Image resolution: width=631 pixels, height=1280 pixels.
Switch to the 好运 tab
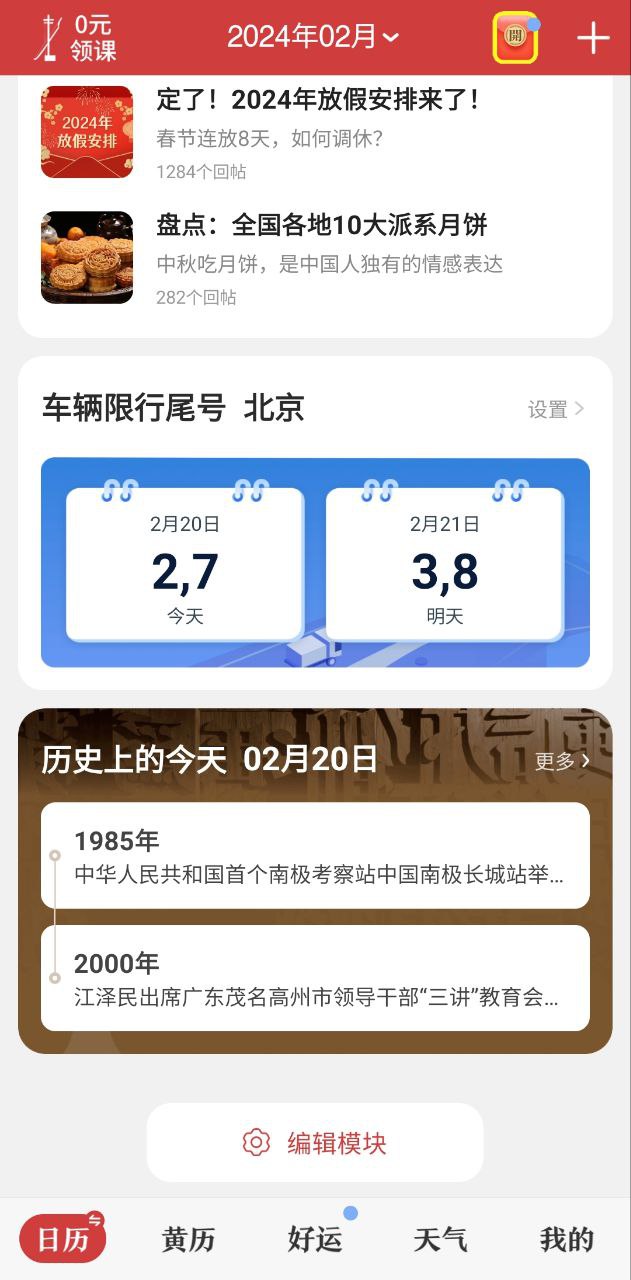coord(315,1239)
